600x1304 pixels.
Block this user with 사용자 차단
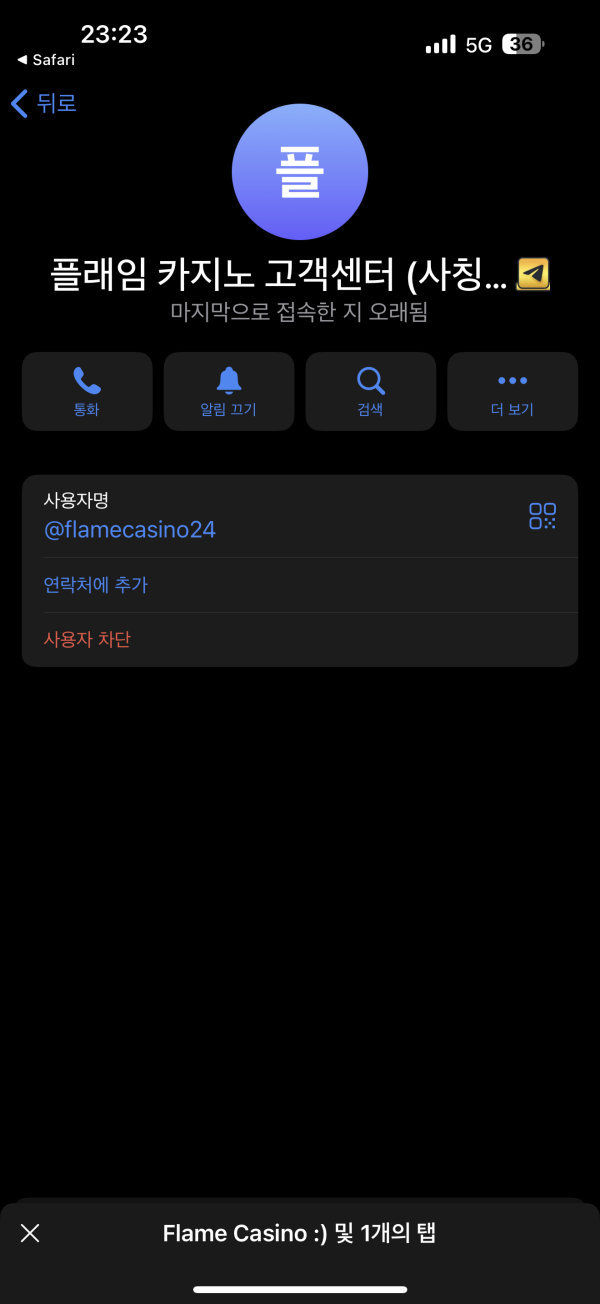[x=87, y=639]
